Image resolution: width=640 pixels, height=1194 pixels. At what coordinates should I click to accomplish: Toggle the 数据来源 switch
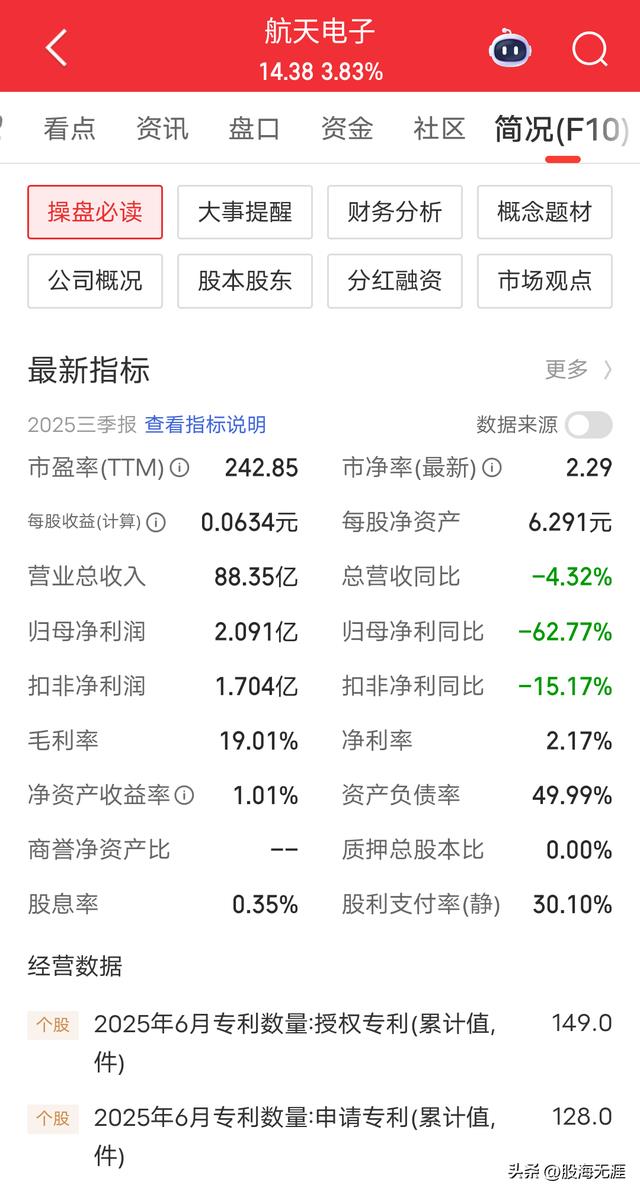(x=588, y=425)
